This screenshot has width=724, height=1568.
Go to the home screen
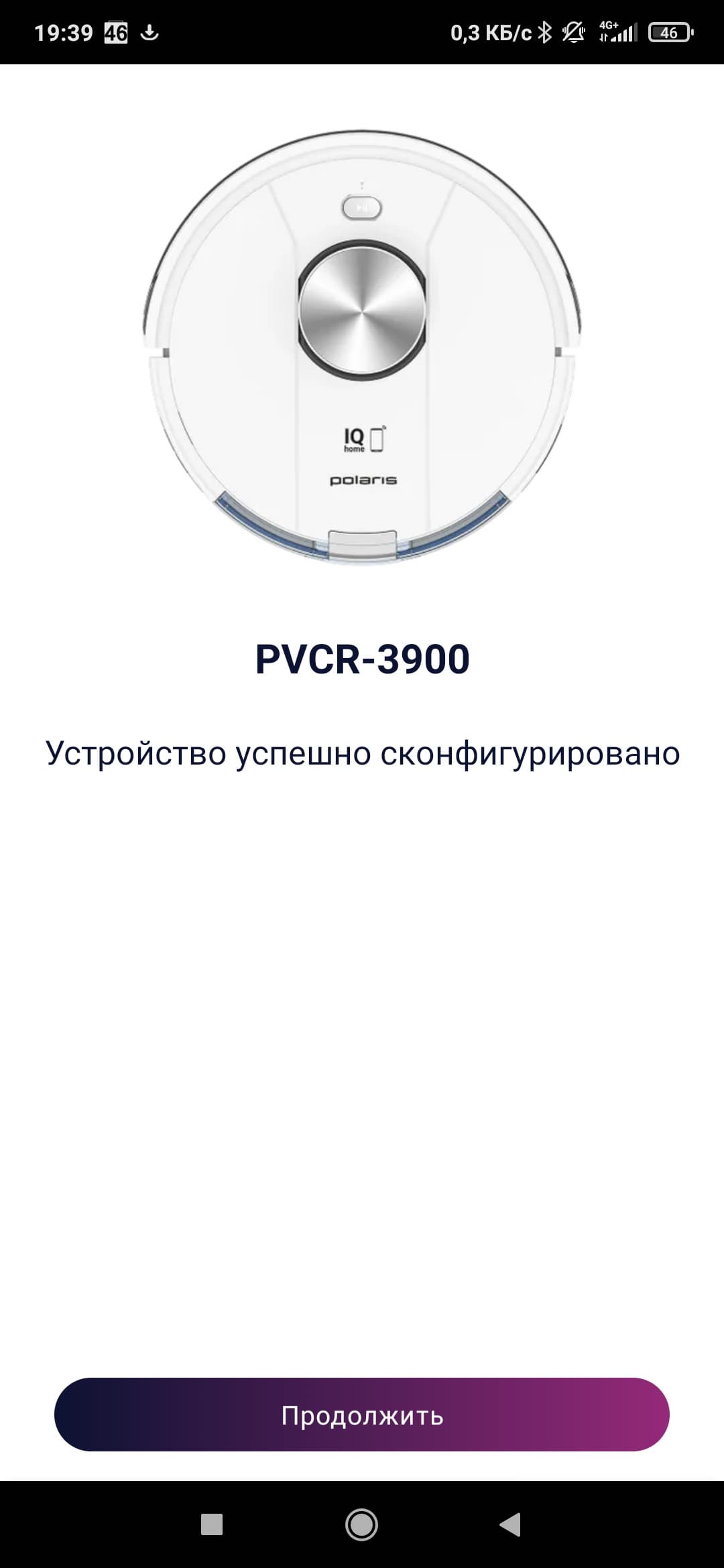point(361,1524)
